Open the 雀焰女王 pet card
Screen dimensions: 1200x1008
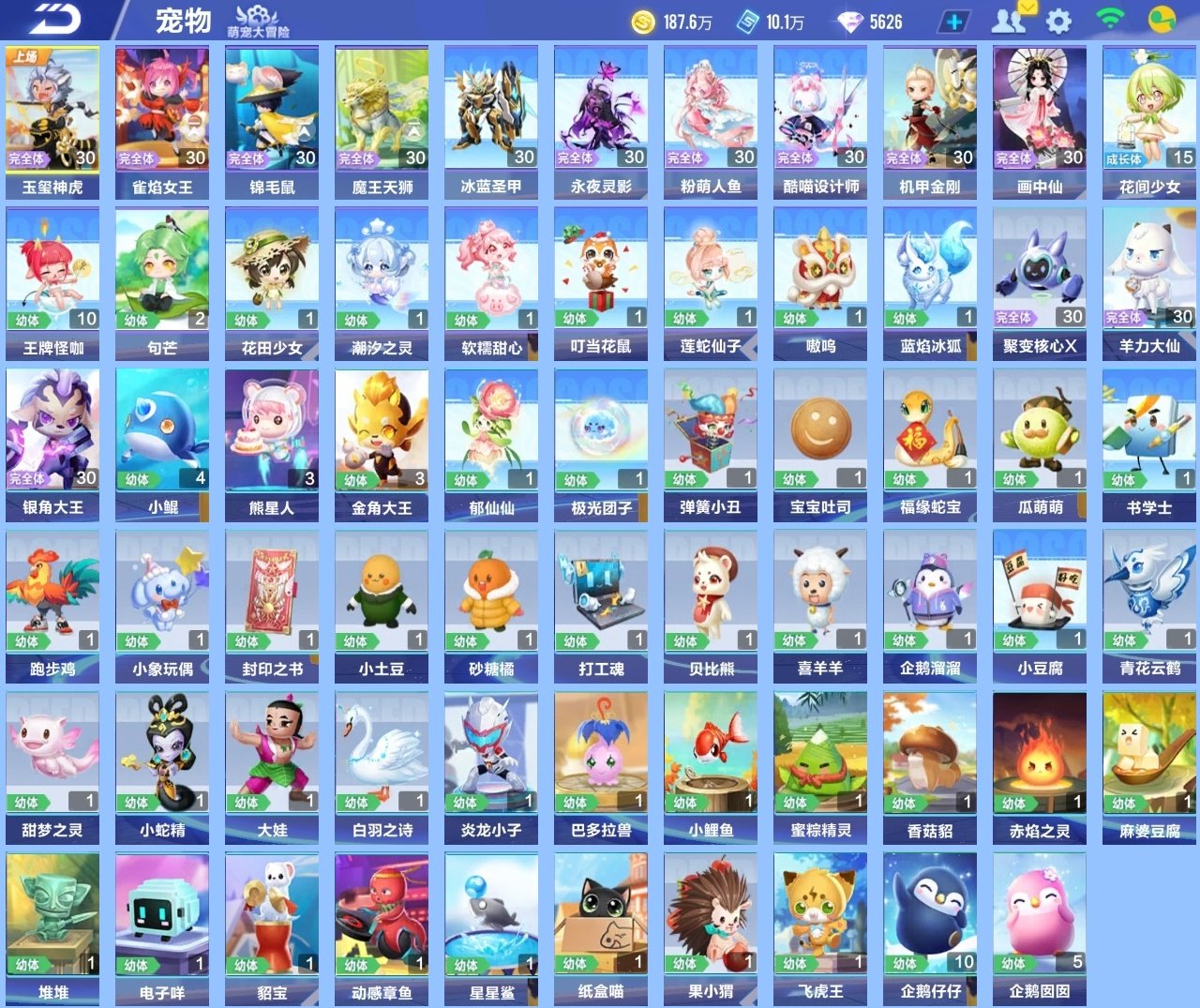coord(162,122)
